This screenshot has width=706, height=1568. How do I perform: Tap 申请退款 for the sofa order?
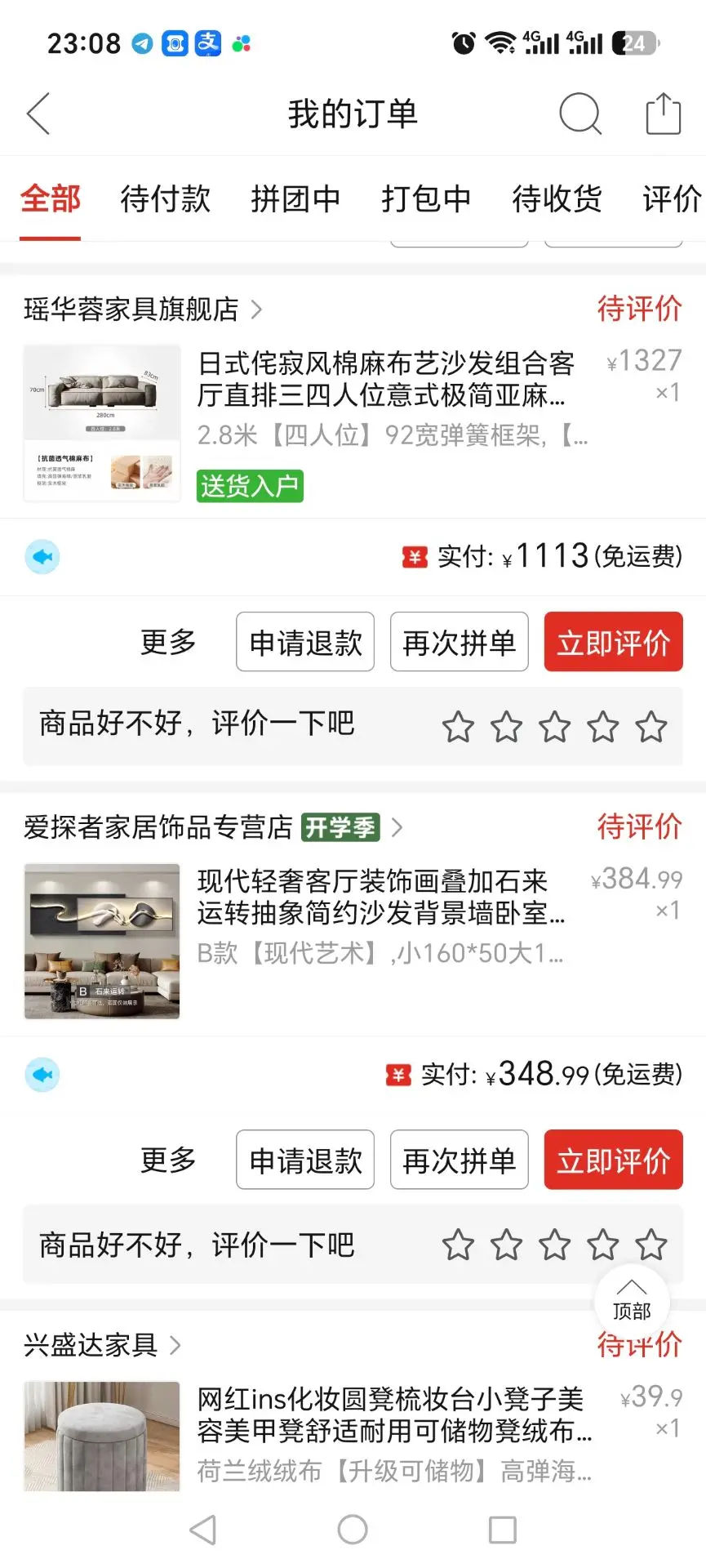coord(305,642)
